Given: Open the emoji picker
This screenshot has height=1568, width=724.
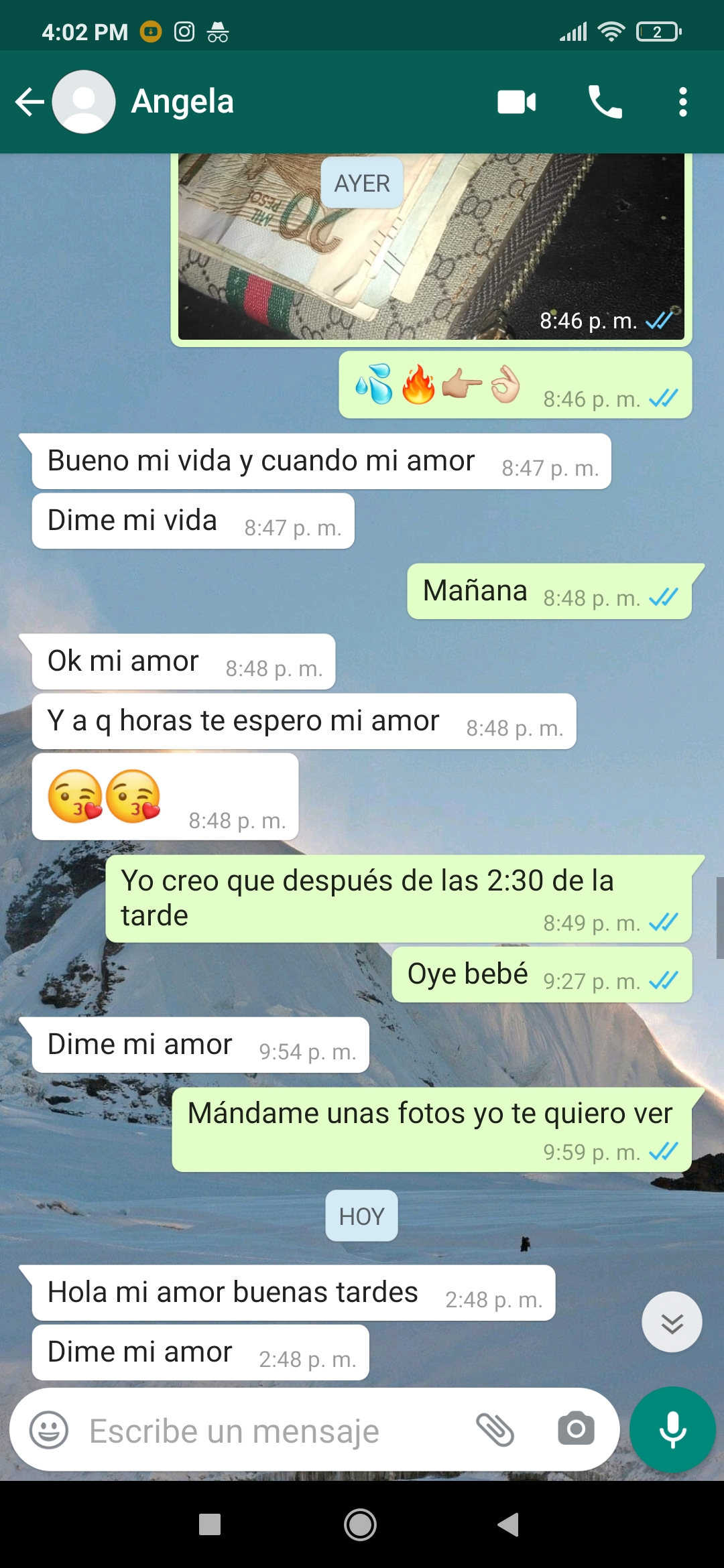Looking at the screenshot, I should pos(49,1430).
